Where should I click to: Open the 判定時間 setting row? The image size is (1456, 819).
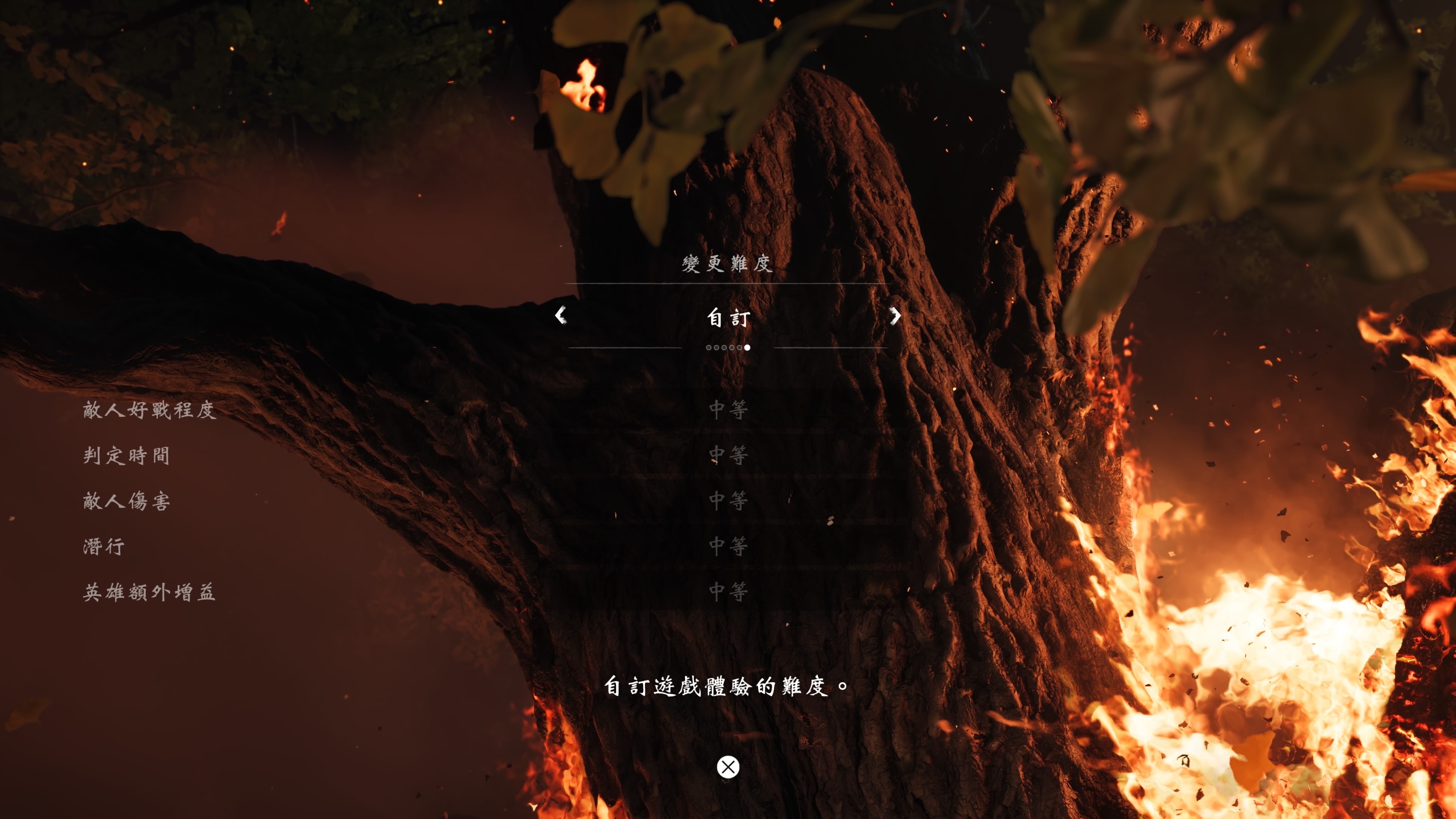pyautogui.click(x=127, y=455)
